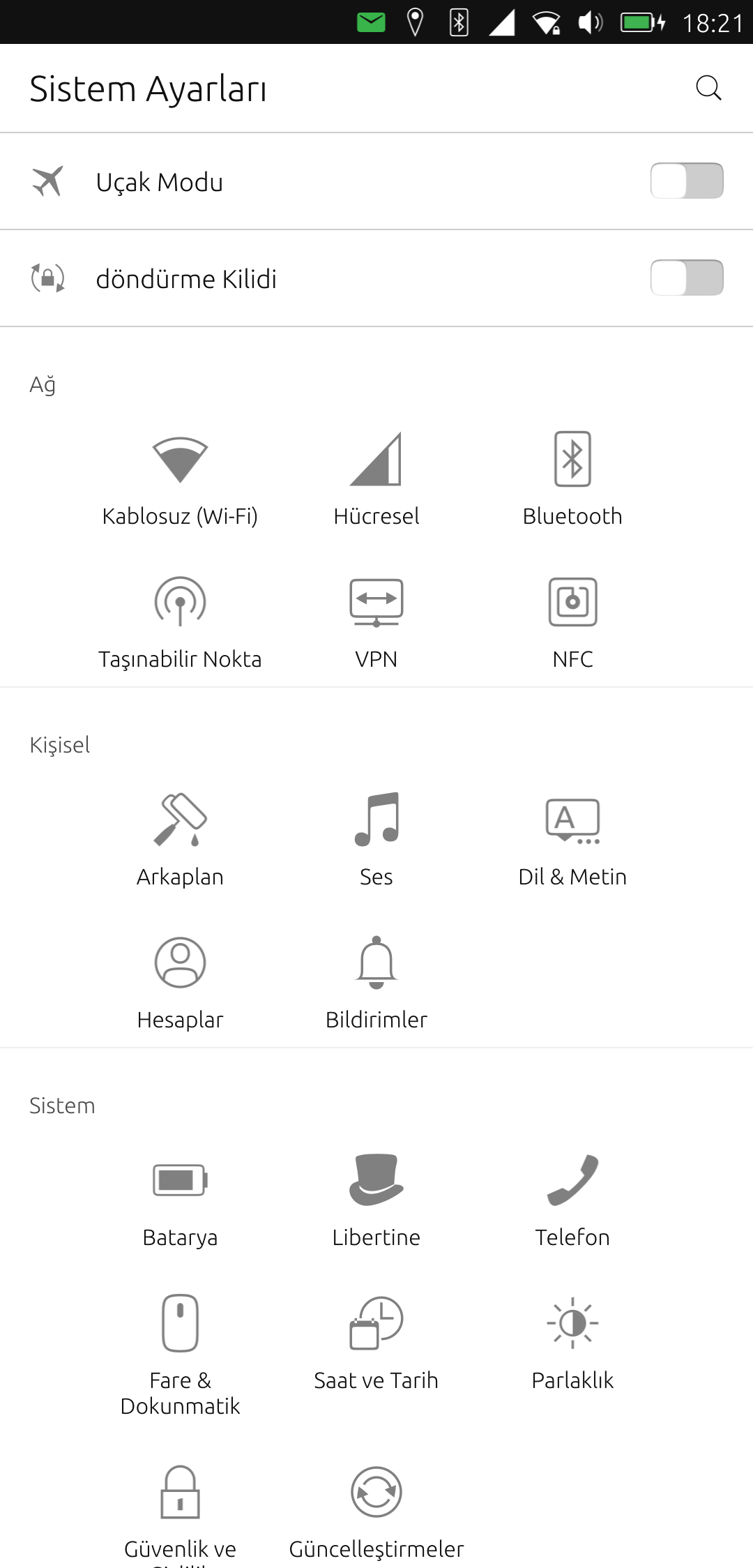
Task: Toggle Uçak Modu switch
Action: coord(686,181)
